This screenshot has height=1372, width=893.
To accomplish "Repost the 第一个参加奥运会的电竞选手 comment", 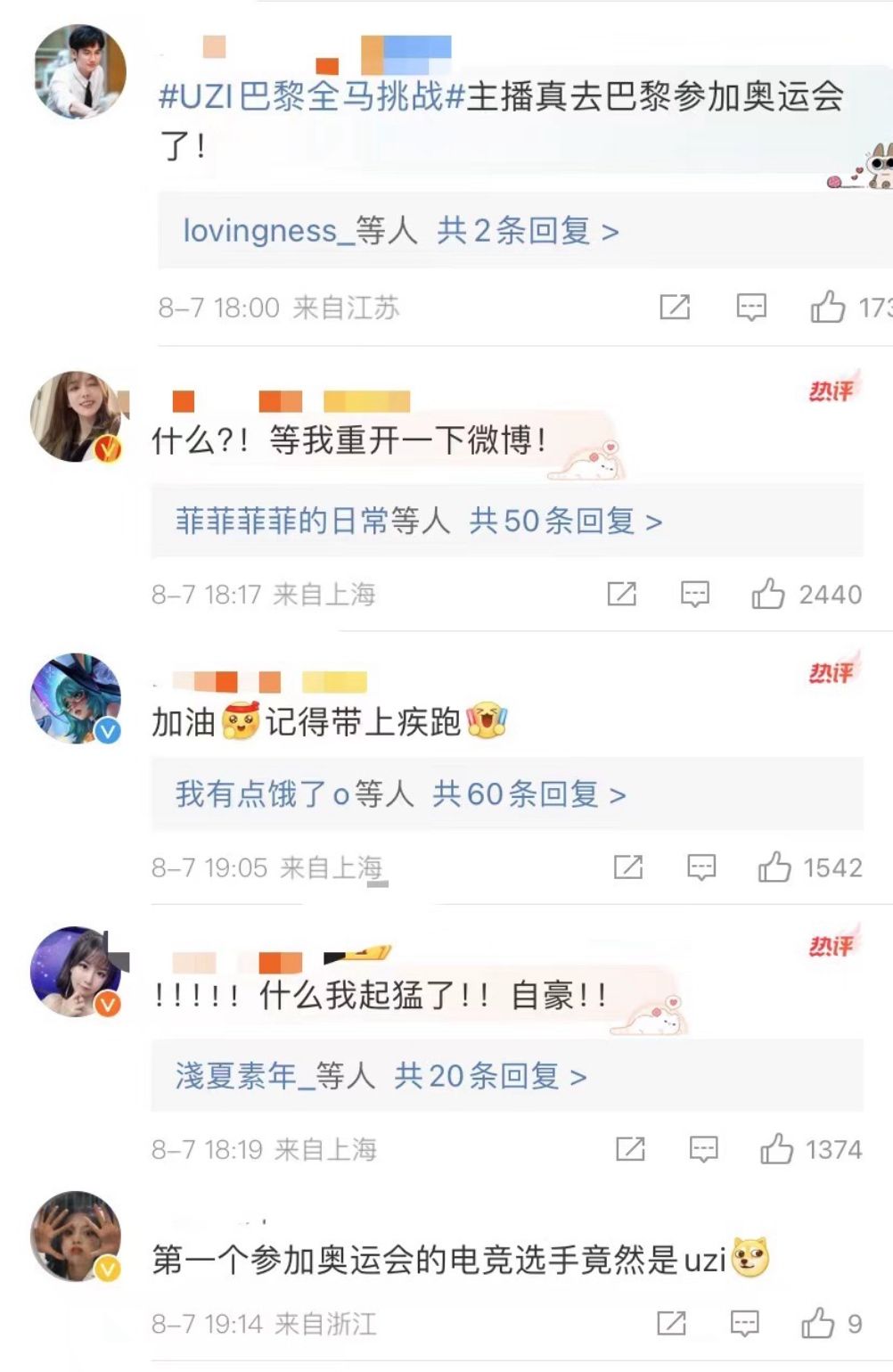I will (671, 1323).
